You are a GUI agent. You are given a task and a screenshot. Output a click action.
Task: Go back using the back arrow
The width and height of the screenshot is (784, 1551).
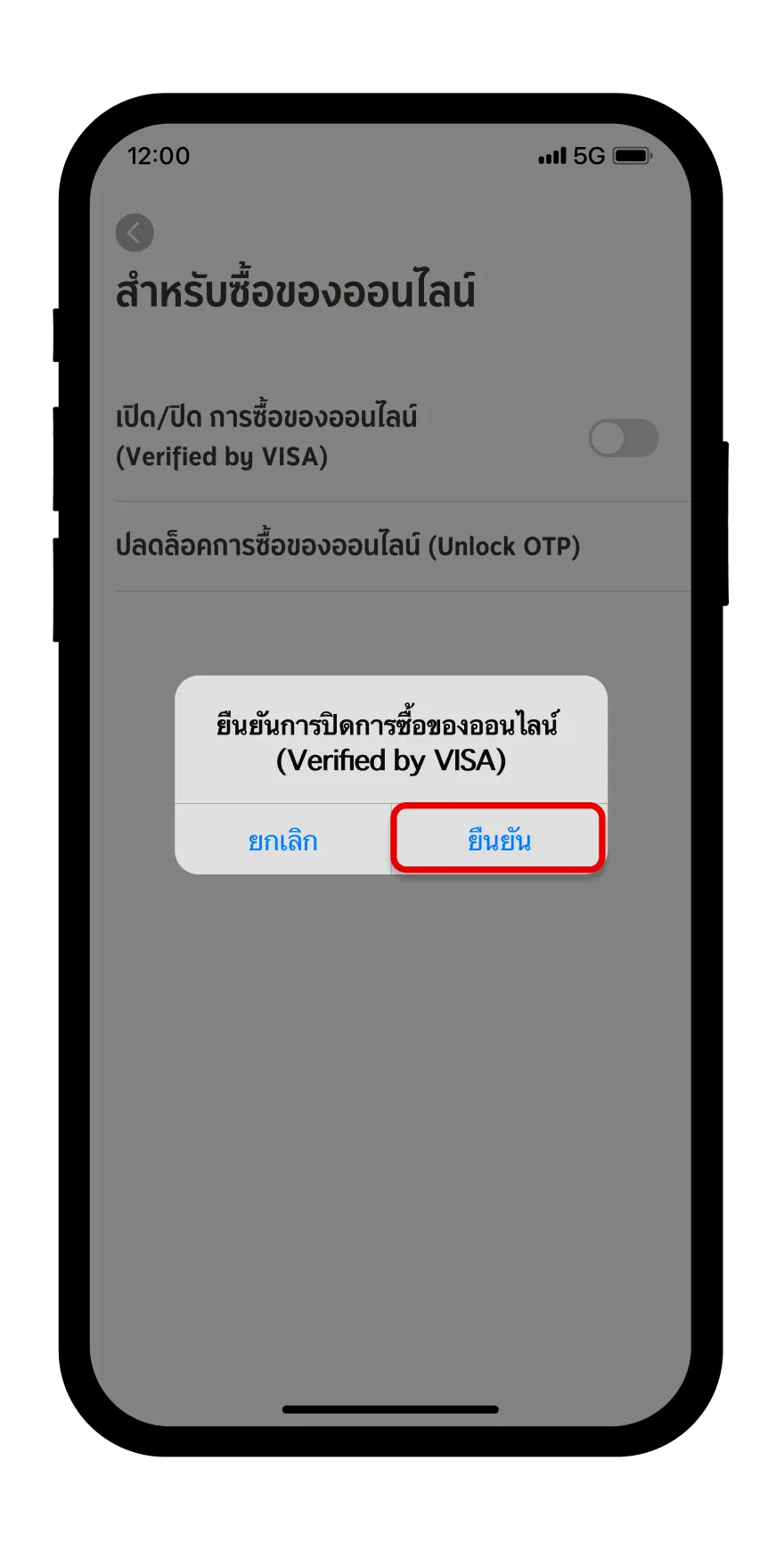[135, 234]
